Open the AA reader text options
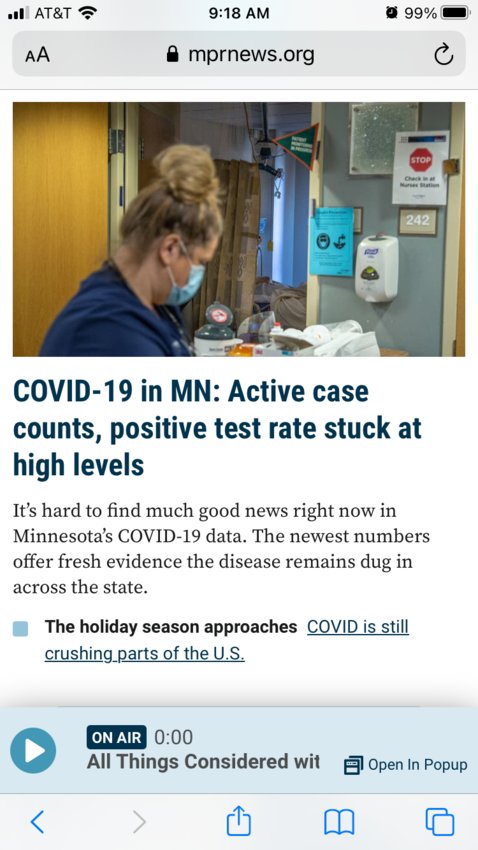The image size is (478, 850). (x=37, y=55)
